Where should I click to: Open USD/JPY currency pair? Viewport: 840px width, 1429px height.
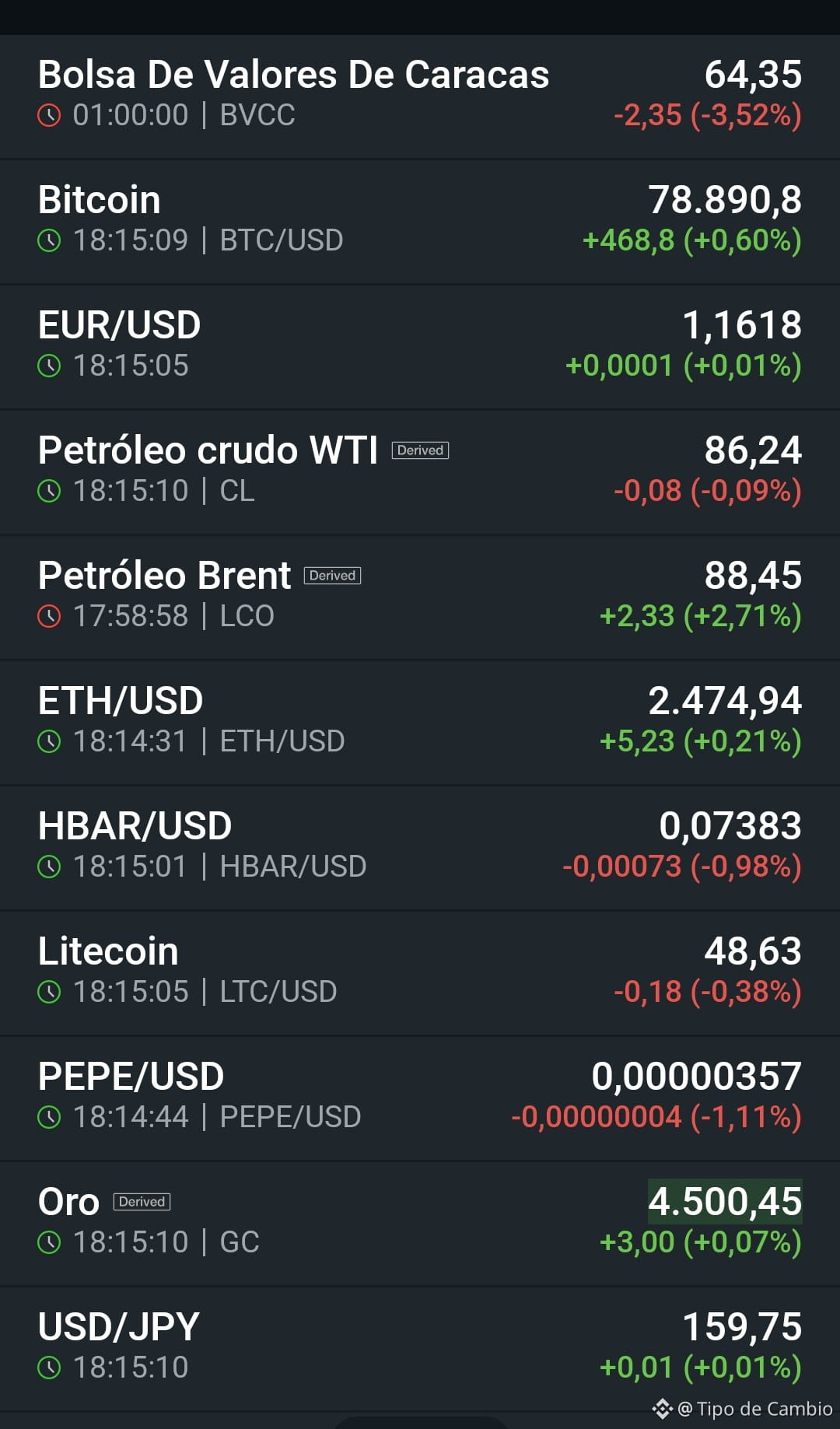pos(420,1349)
